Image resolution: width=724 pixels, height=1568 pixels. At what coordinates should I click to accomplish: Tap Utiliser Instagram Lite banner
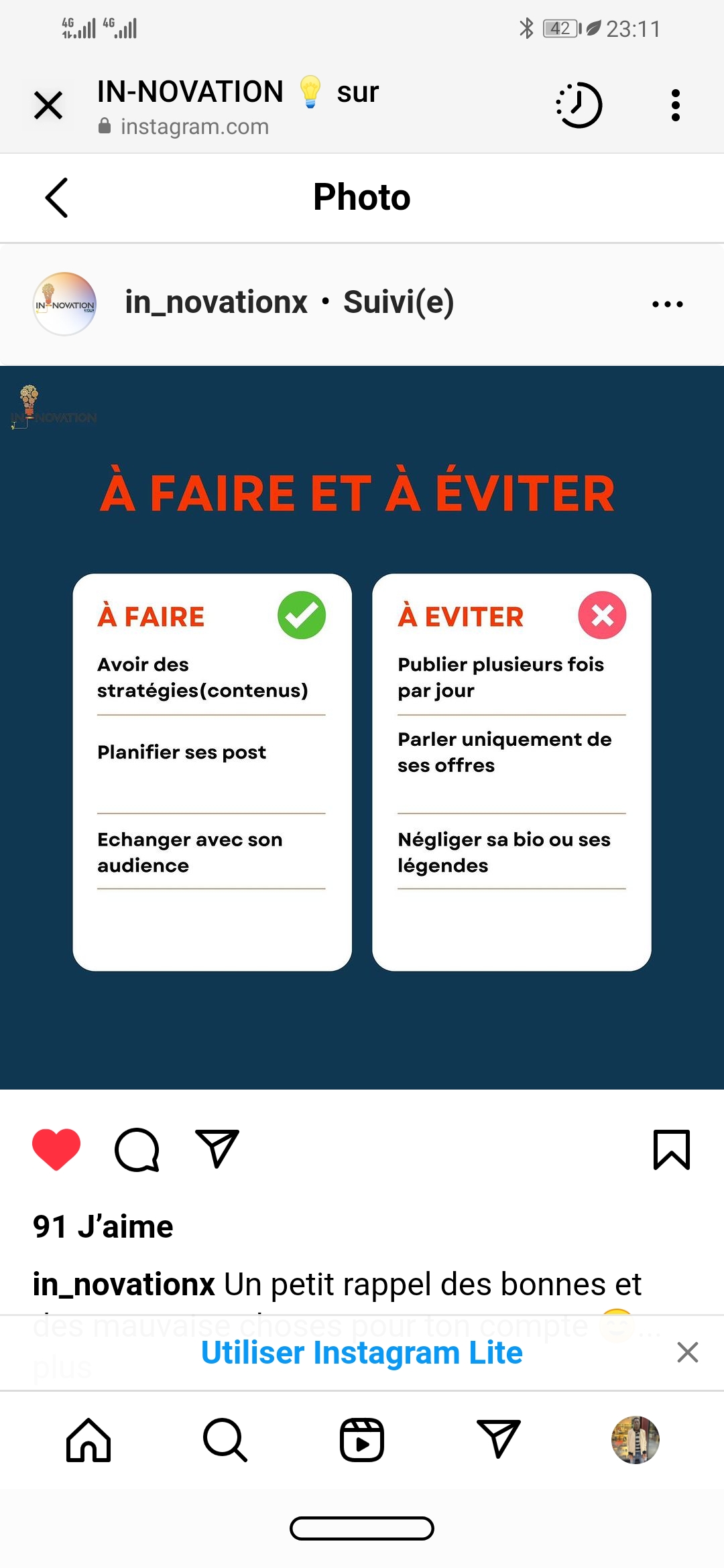point(362,1352)
